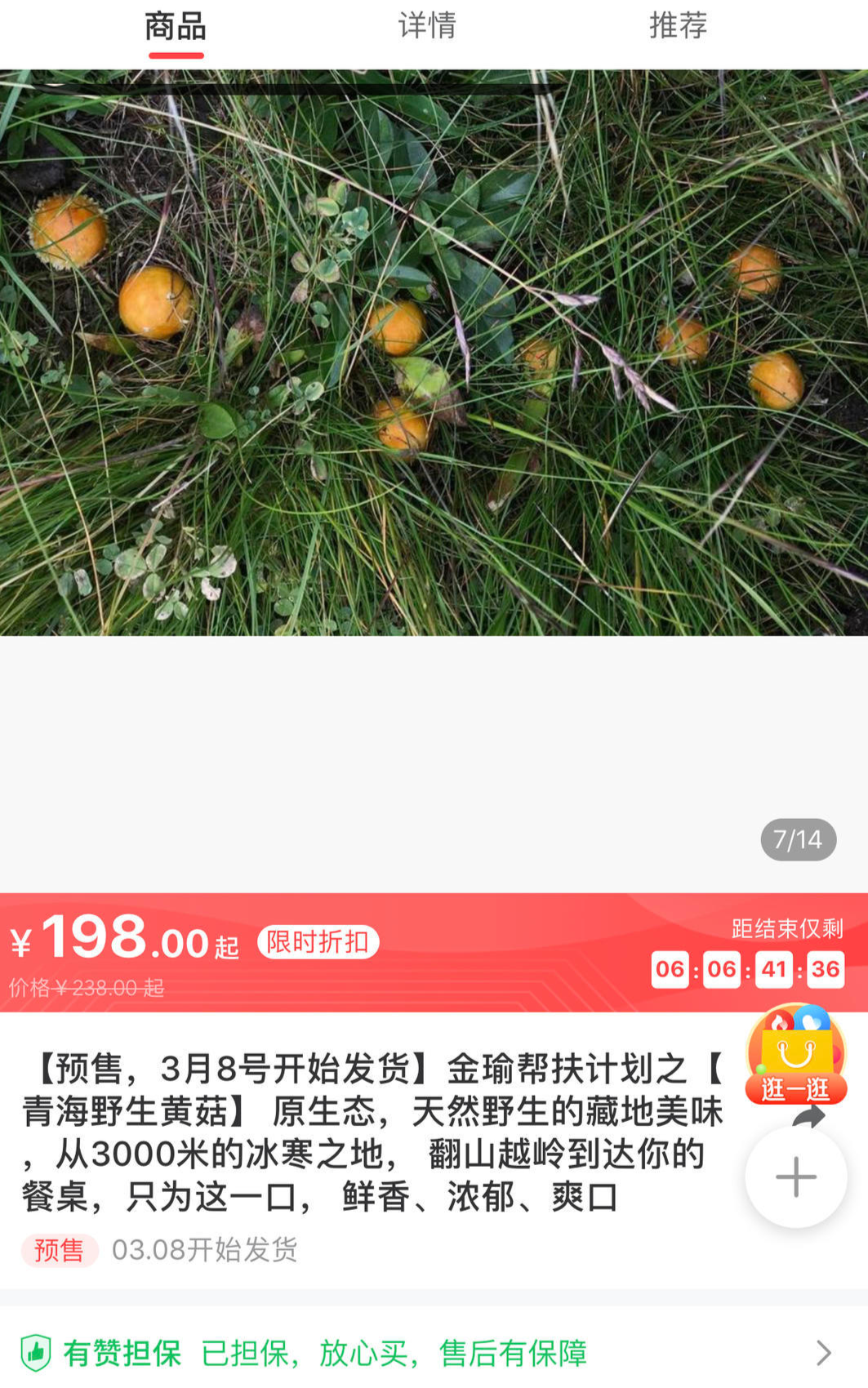This screenshot has width=868, height=1388.
Task: Select the 限时折扣 discount badge
Action: coord(317,941)
